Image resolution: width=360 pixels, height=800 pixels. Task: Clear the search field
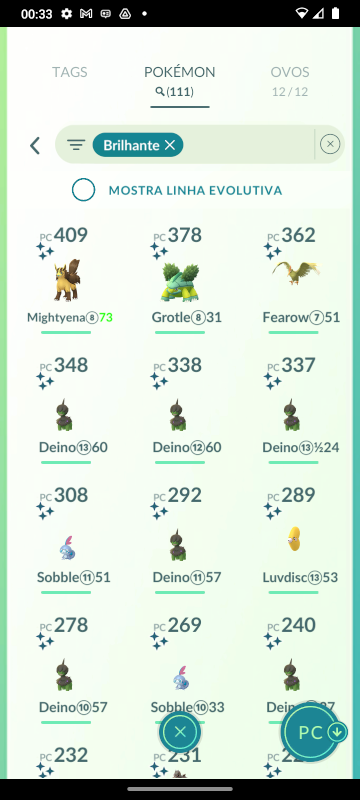(x=330, y=144)
